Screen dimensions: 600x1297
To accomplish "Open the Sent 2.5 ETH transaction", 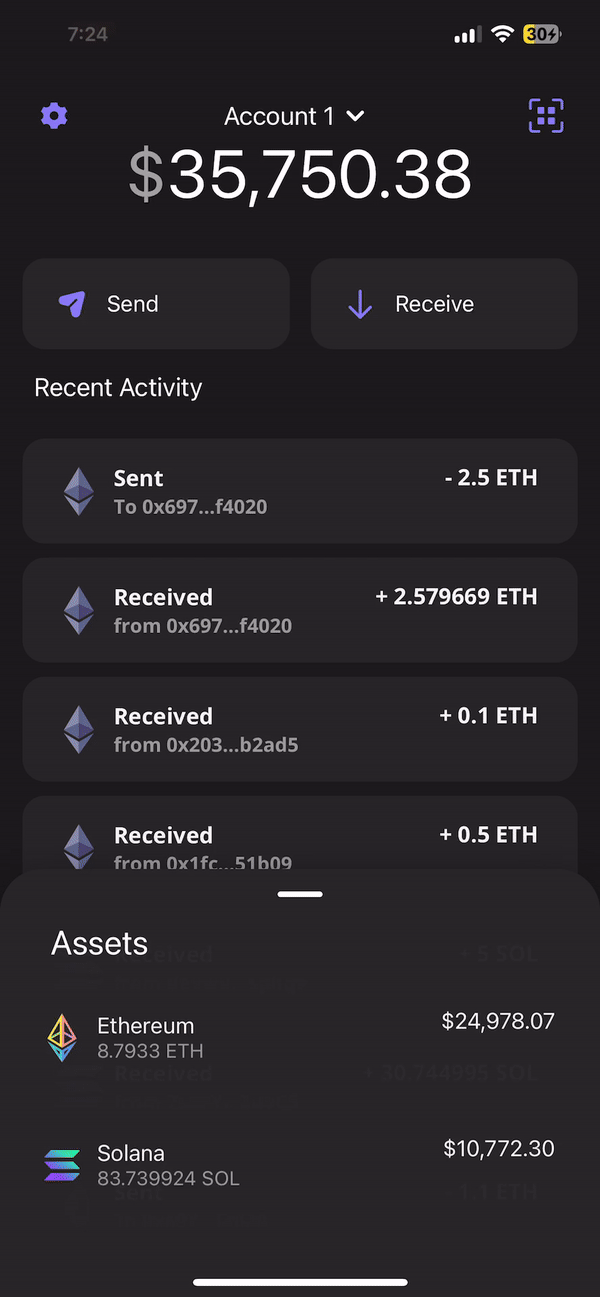I will [300, 491].
